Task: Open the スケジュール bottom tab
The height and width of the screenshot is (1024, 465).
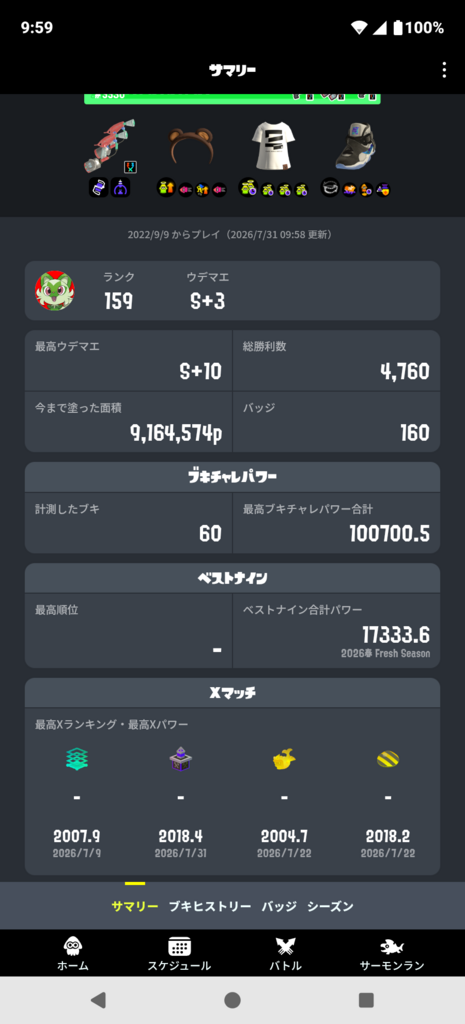Action: coord(179,953)
